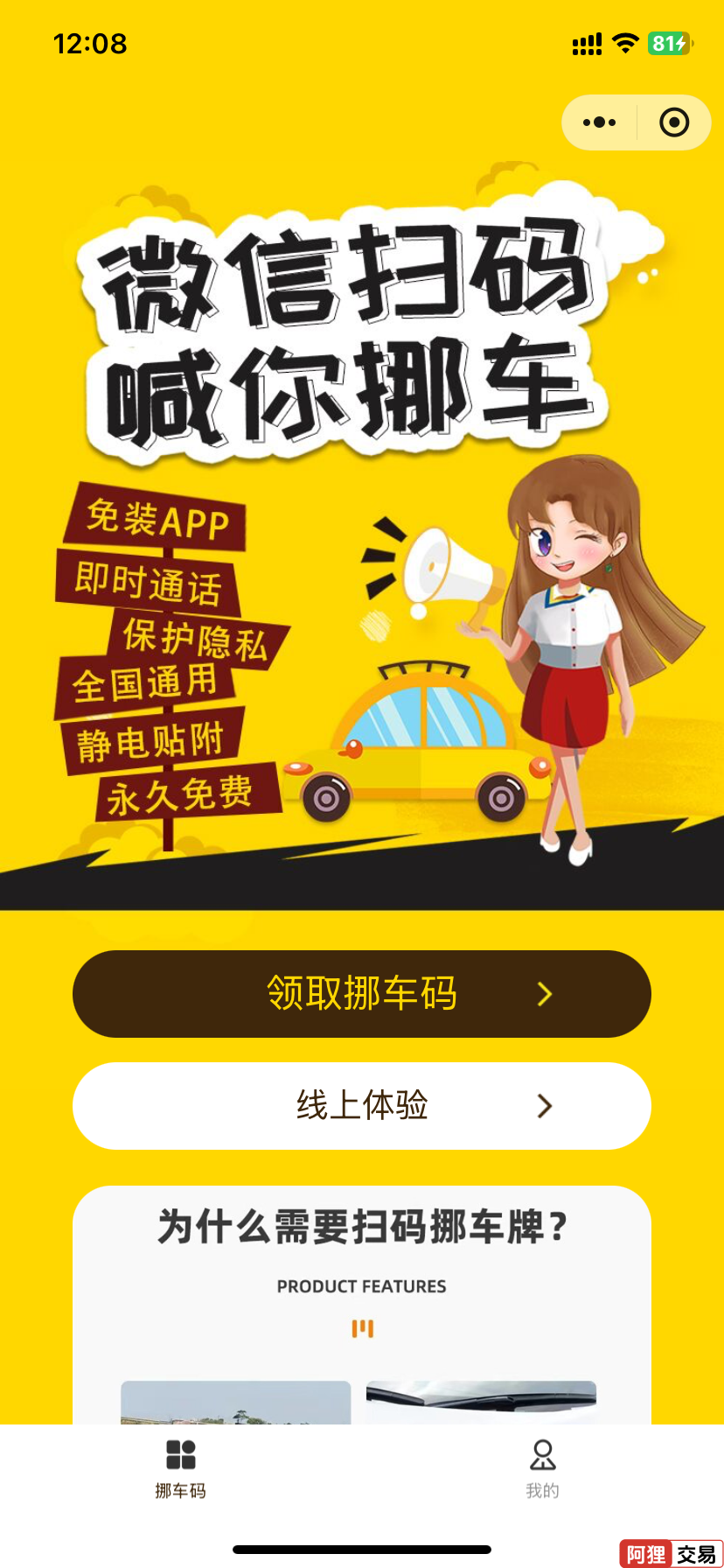Open the mini program more-options menu
The height and width of the screenshot is (1568, 724).
599,122
